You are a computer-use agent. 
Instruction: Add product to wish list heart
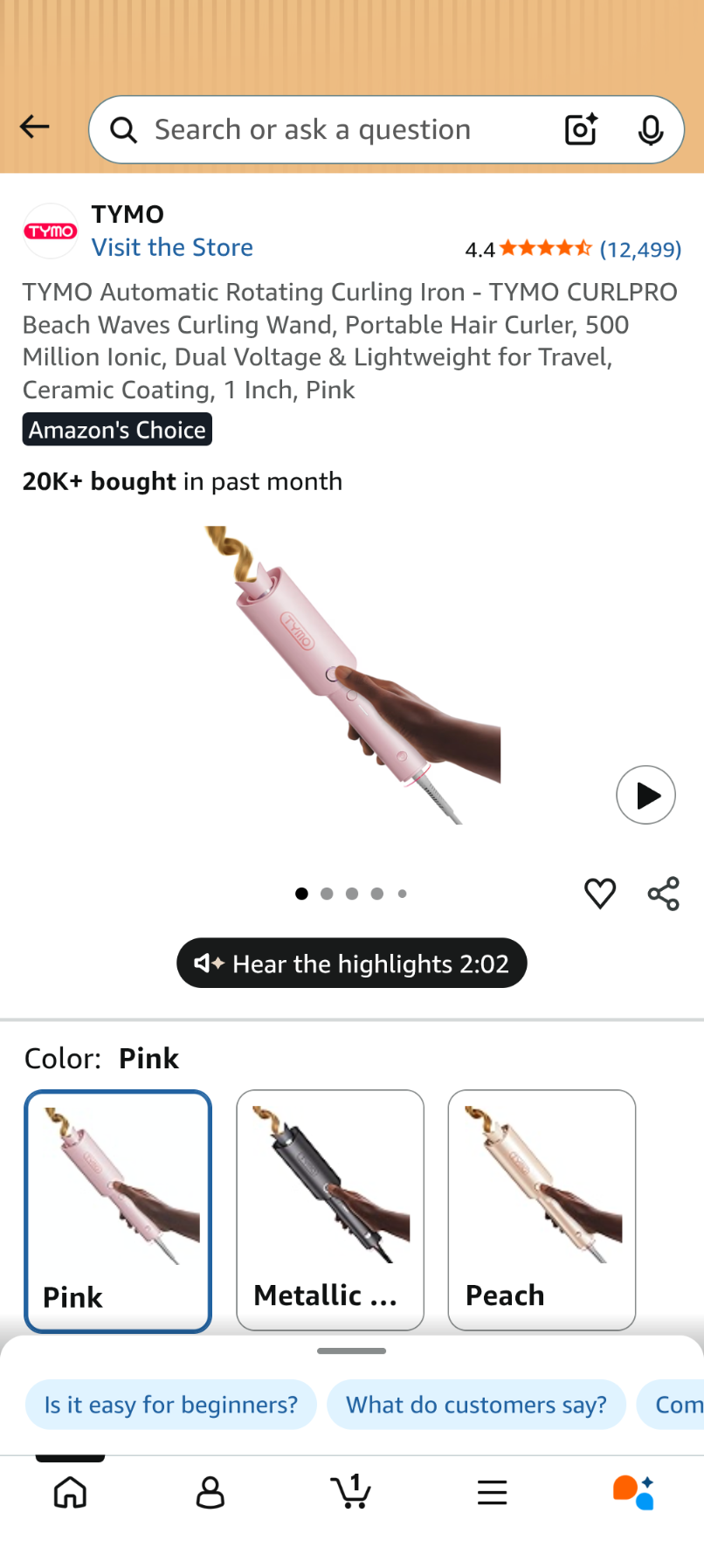(600, 894)
